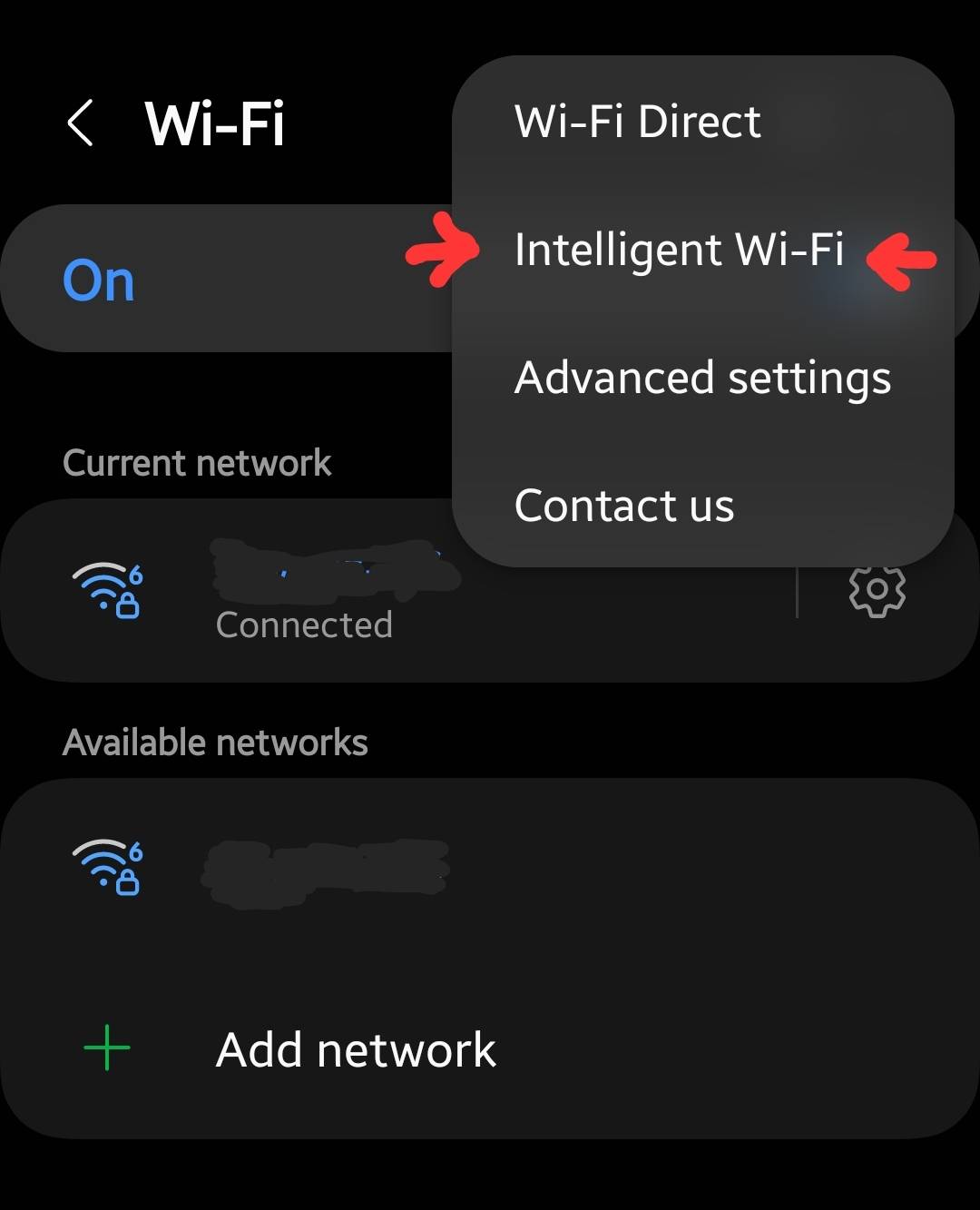Turn off Wi-Fi using the On control
980x1210 pixels.
point(100,279)
